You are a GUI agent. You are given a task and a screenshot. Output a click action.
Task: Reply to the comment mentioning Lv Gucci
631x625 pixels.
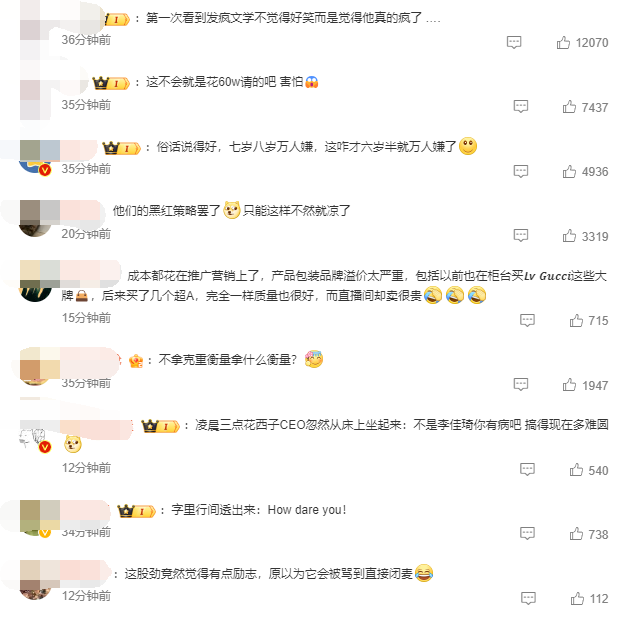(x=527, y=321)
